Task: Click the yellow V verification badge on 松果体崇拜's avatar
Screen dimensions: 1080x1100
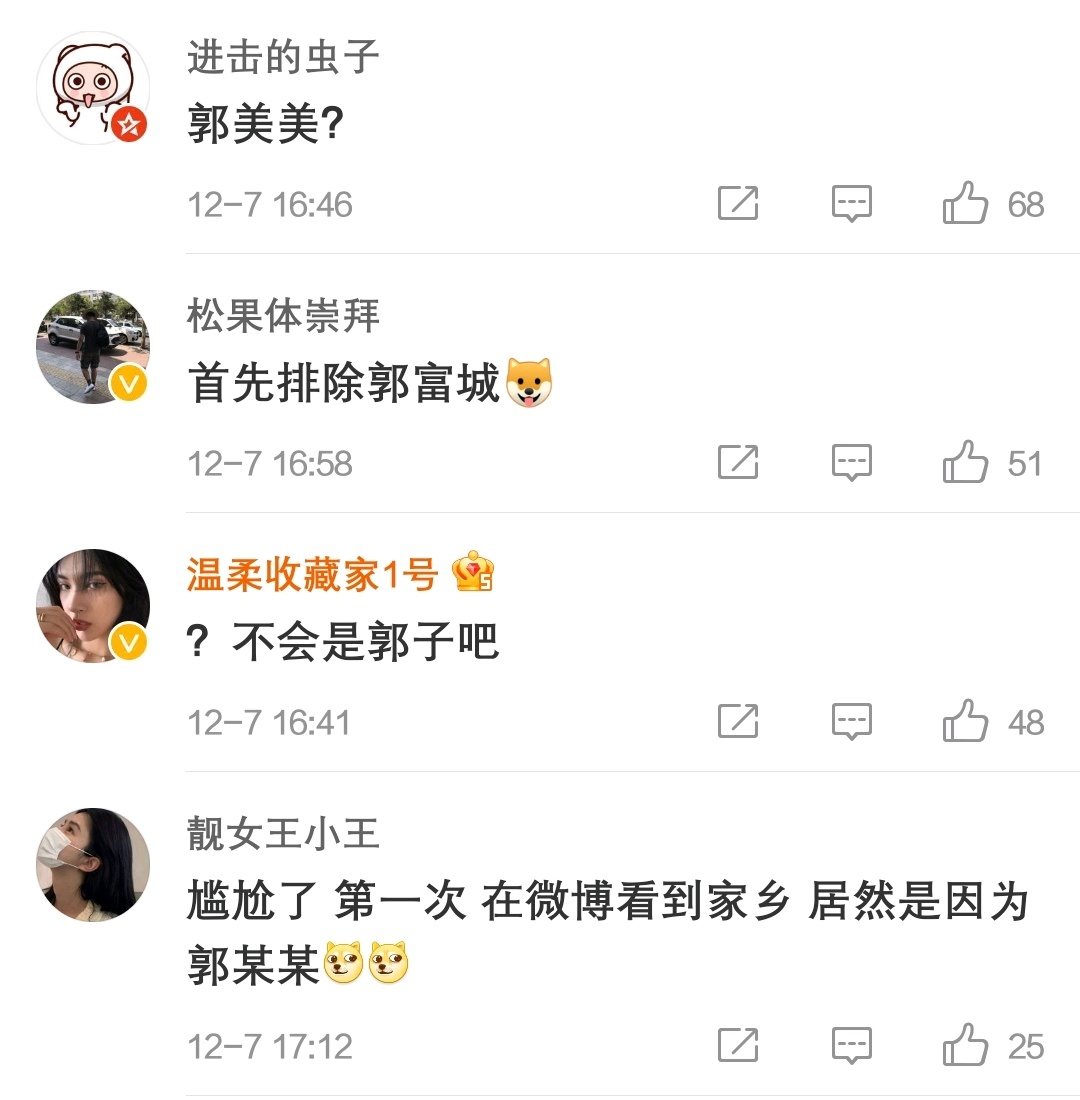Action: pyautogui.click(x=126, y=381)
